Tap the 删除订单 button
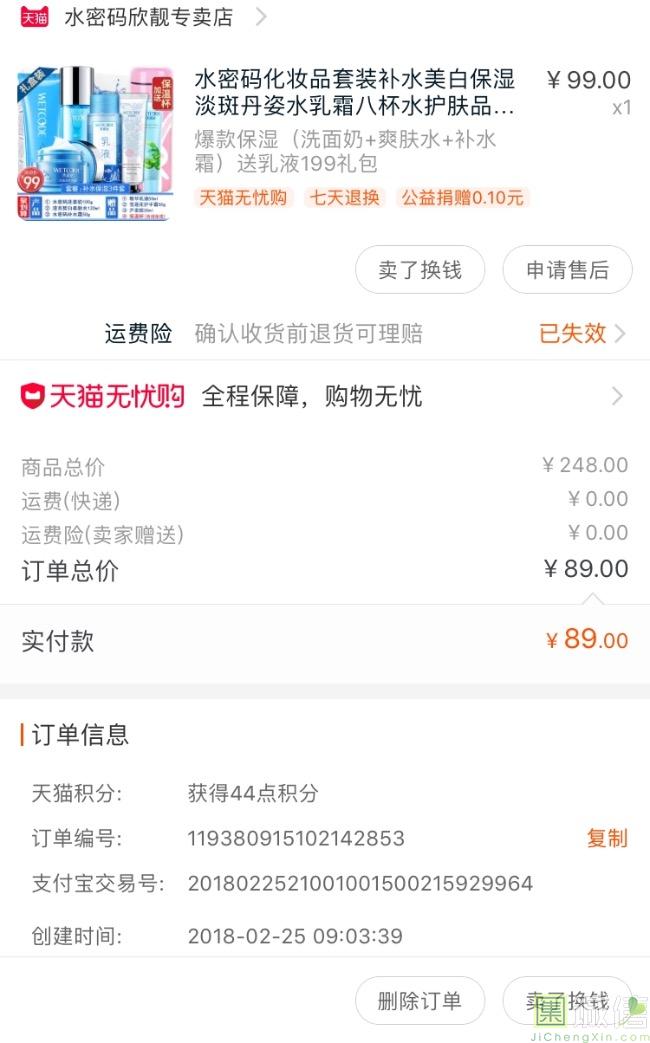 click(x=420, y=1001)
